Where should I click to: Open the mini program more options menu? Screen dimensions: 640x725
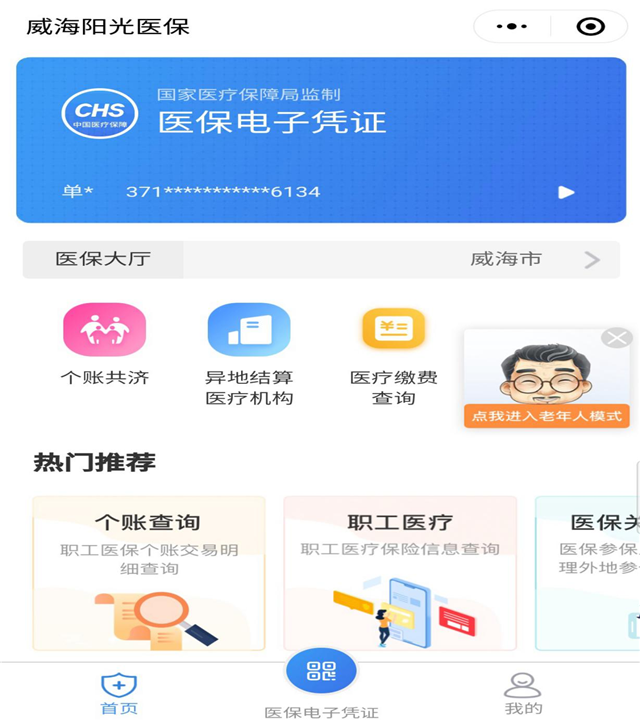coord(511,27)
